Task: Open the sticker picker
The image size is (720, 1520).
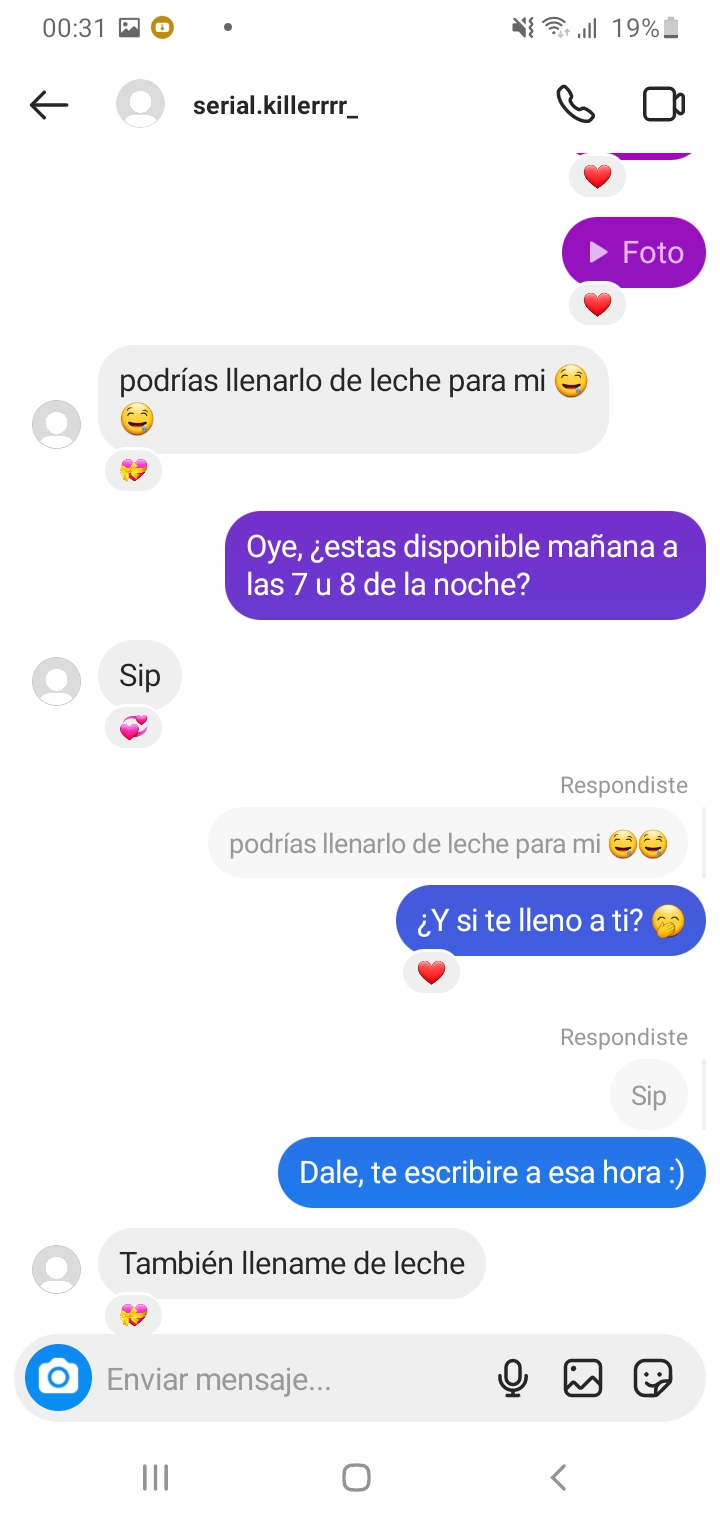Action: [x=653, y=1379]
